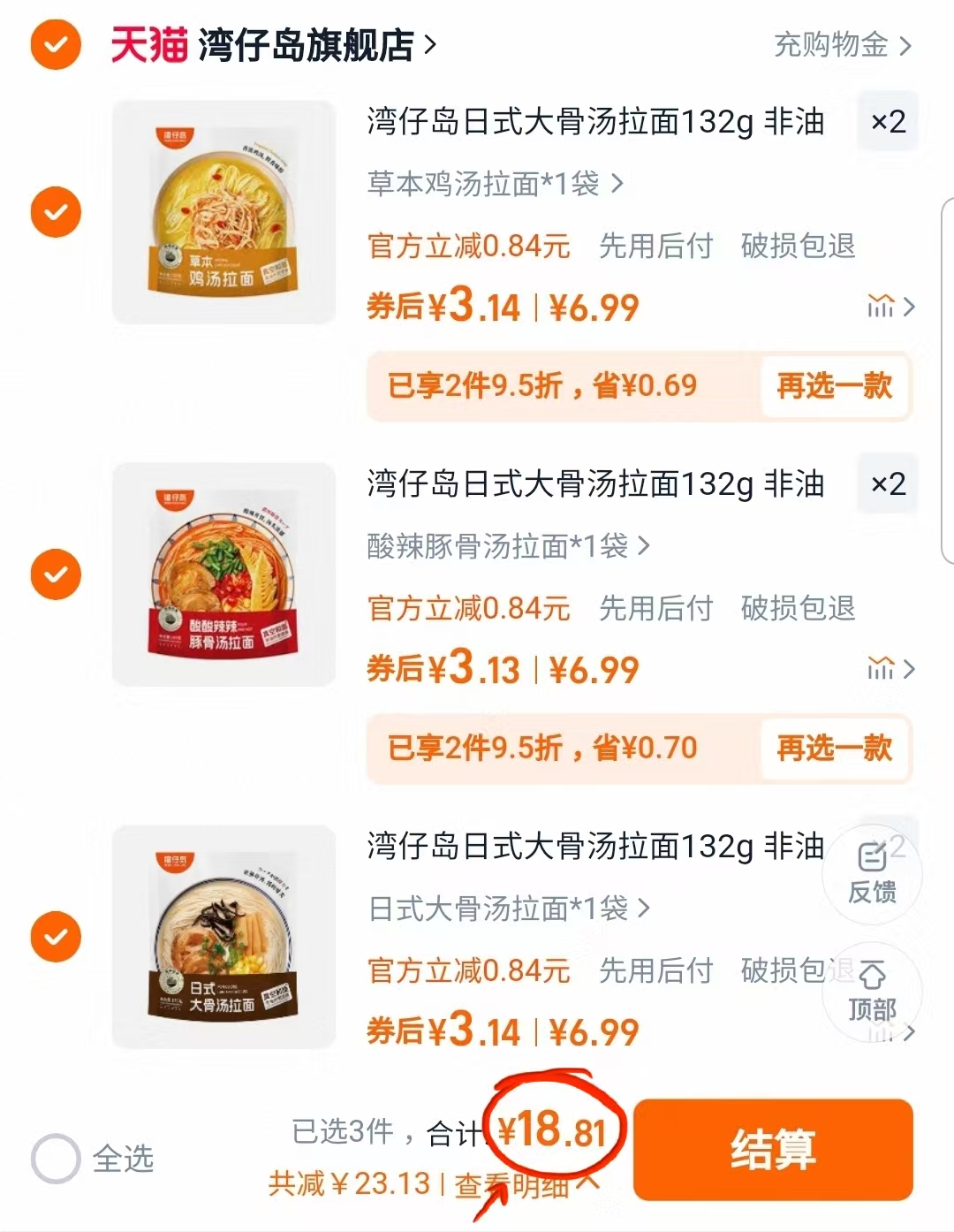
Task: Click 再选一款 on the second discount banner
Action: pyautogui.click(x=834, y=749)
